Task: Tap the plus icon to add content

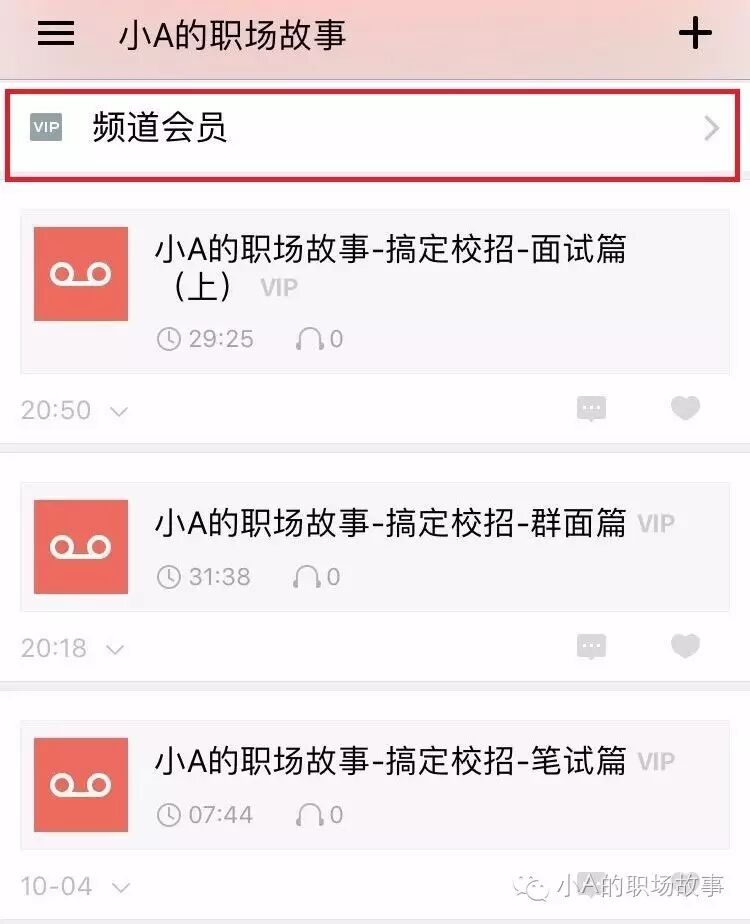Action: [695, 33]
